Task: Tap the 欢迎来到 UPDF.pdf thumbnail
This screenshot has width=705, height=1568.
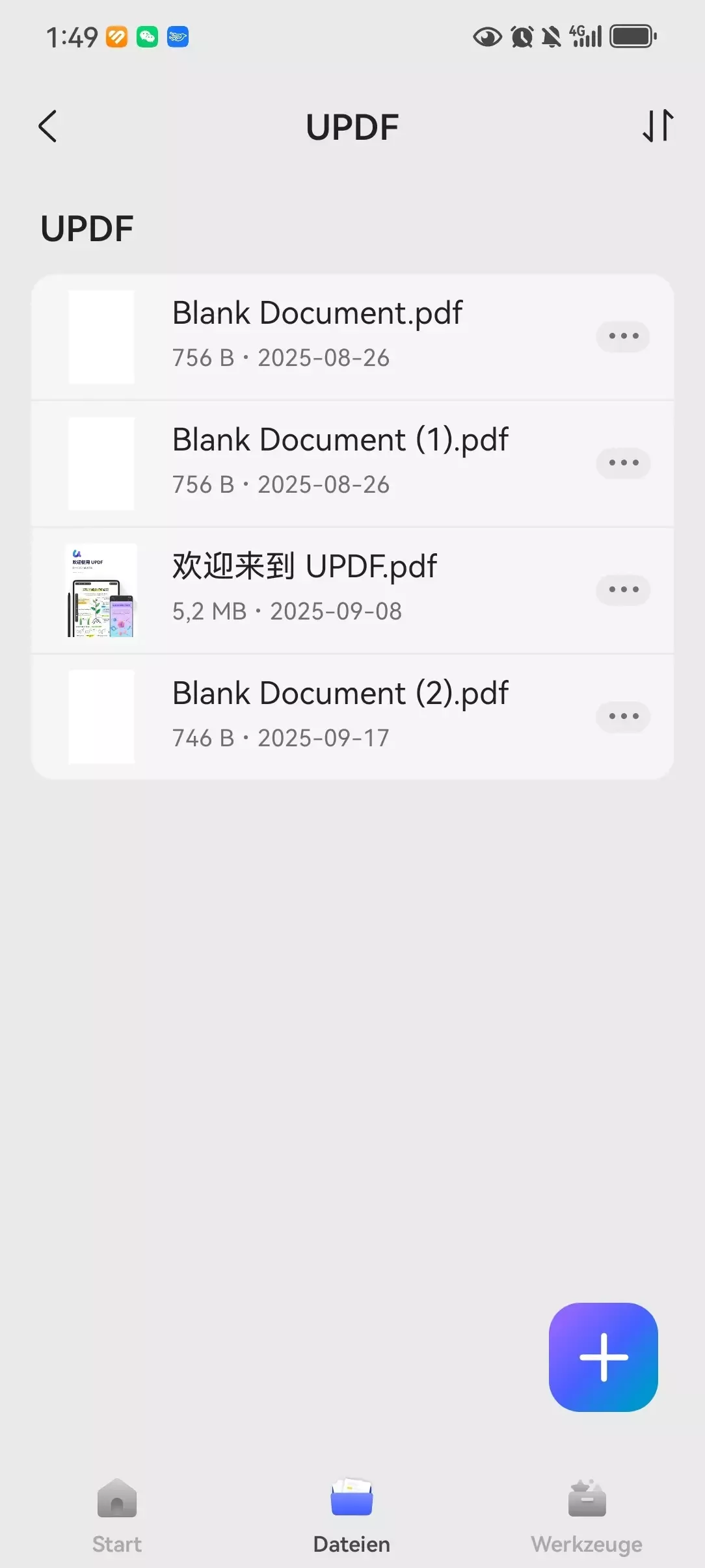Action: coord(102,590)
